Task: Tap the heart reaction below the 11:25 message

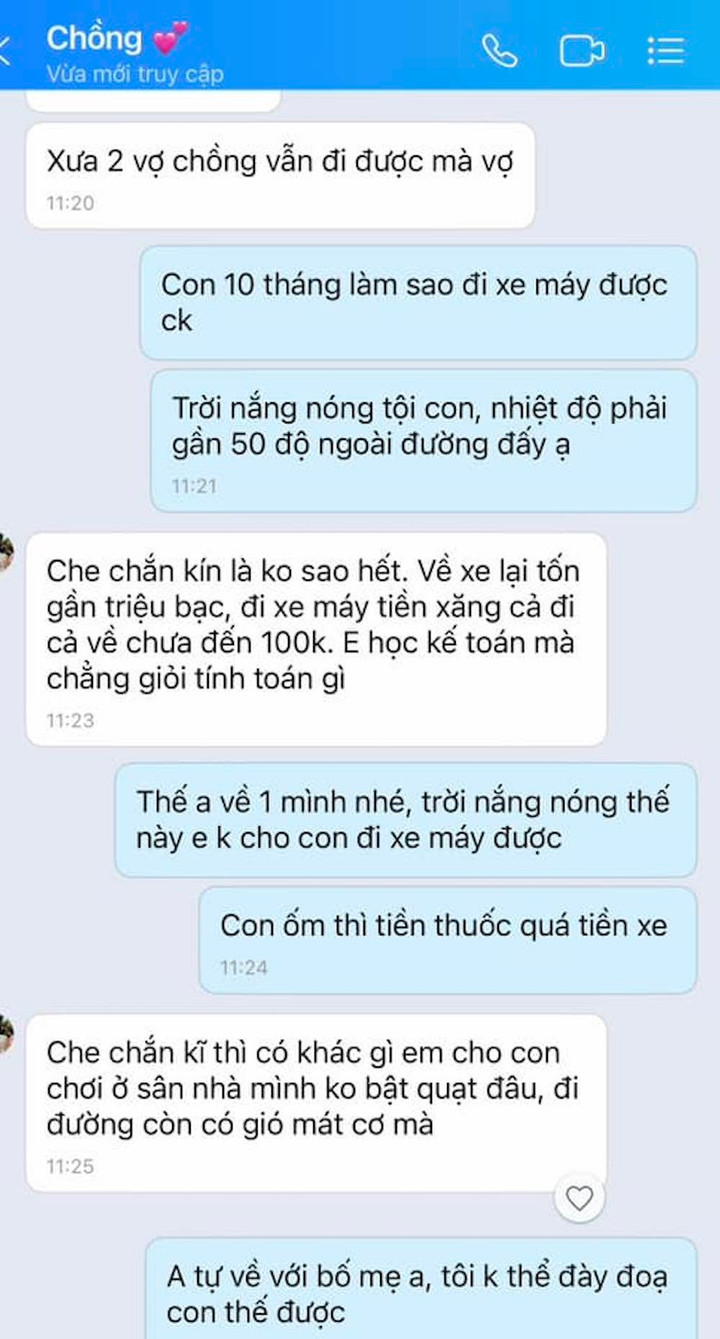Action: pos(580,1196)
